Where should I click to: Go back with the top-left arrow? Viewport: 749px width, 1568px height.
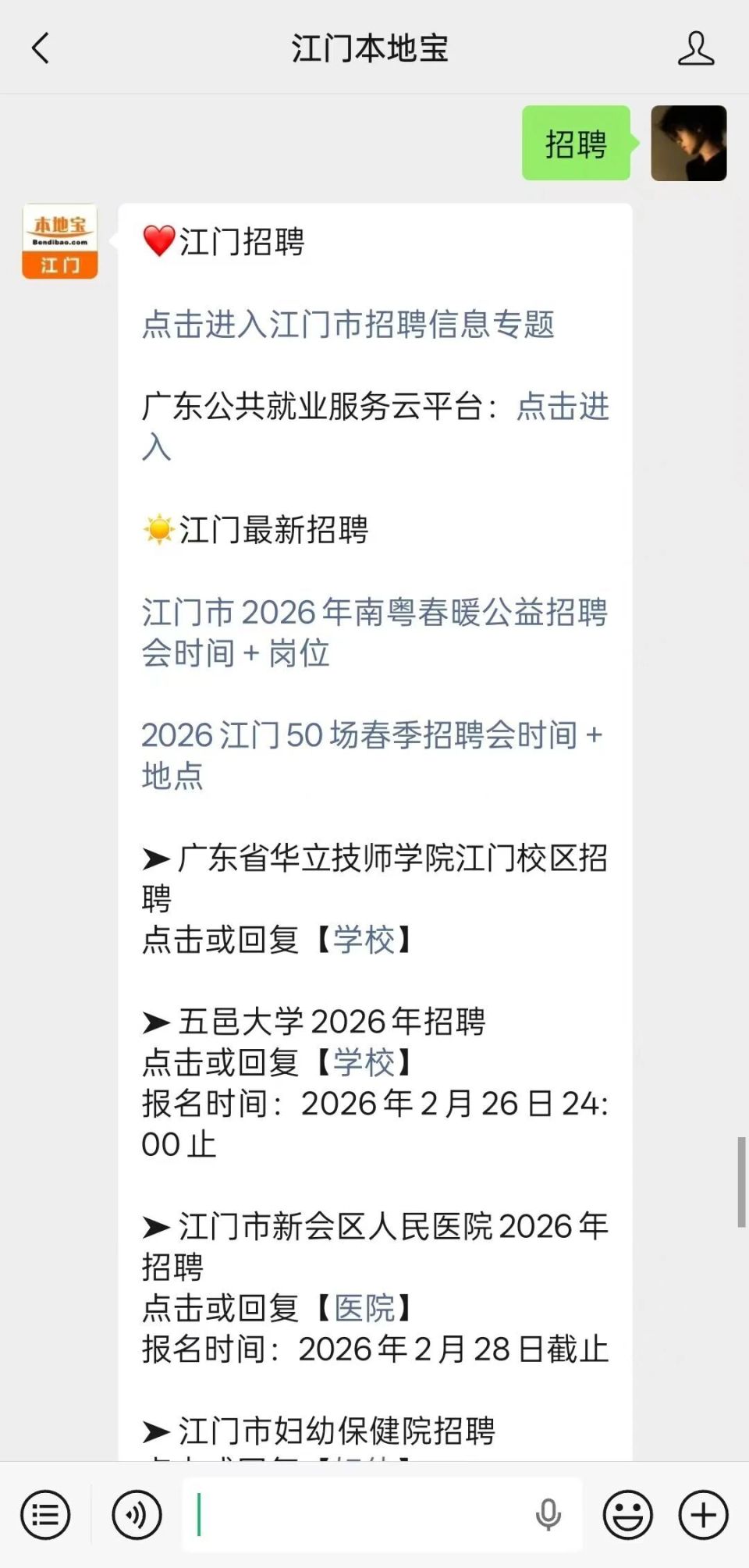pos(41,48)
